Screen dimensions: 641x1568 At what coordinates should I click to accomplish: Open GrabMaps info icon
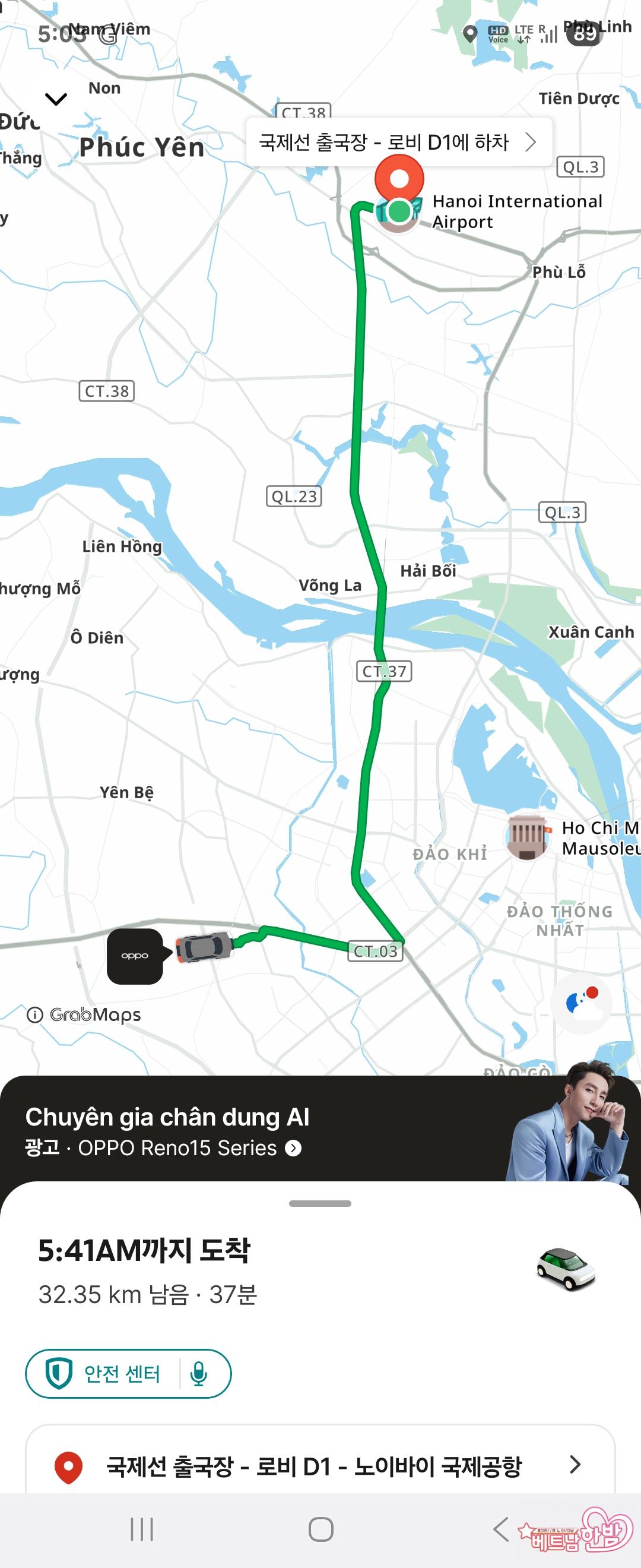point(34,1014)
